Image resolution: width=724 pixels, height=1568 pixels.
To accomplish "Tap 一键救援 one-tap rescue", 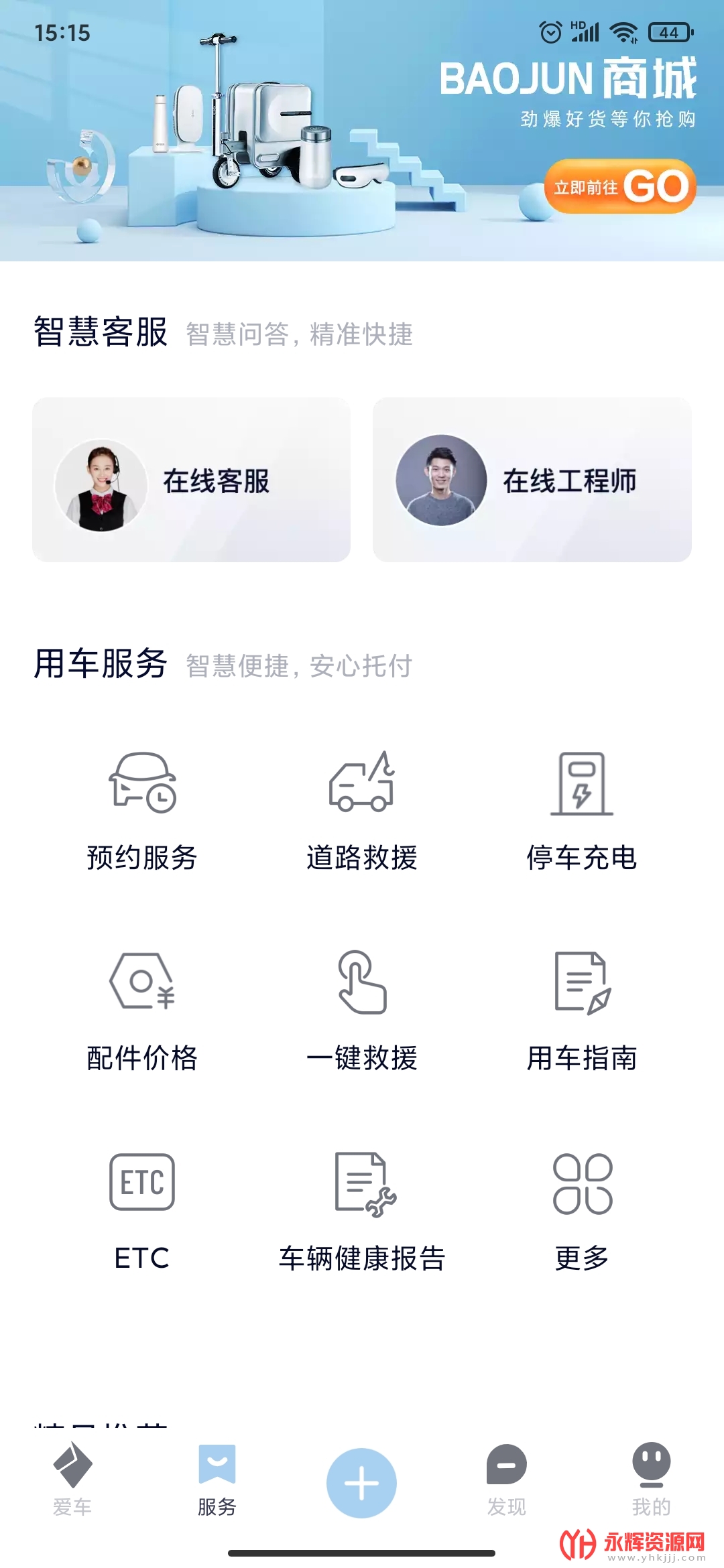I will click(x=362, y=1009).
